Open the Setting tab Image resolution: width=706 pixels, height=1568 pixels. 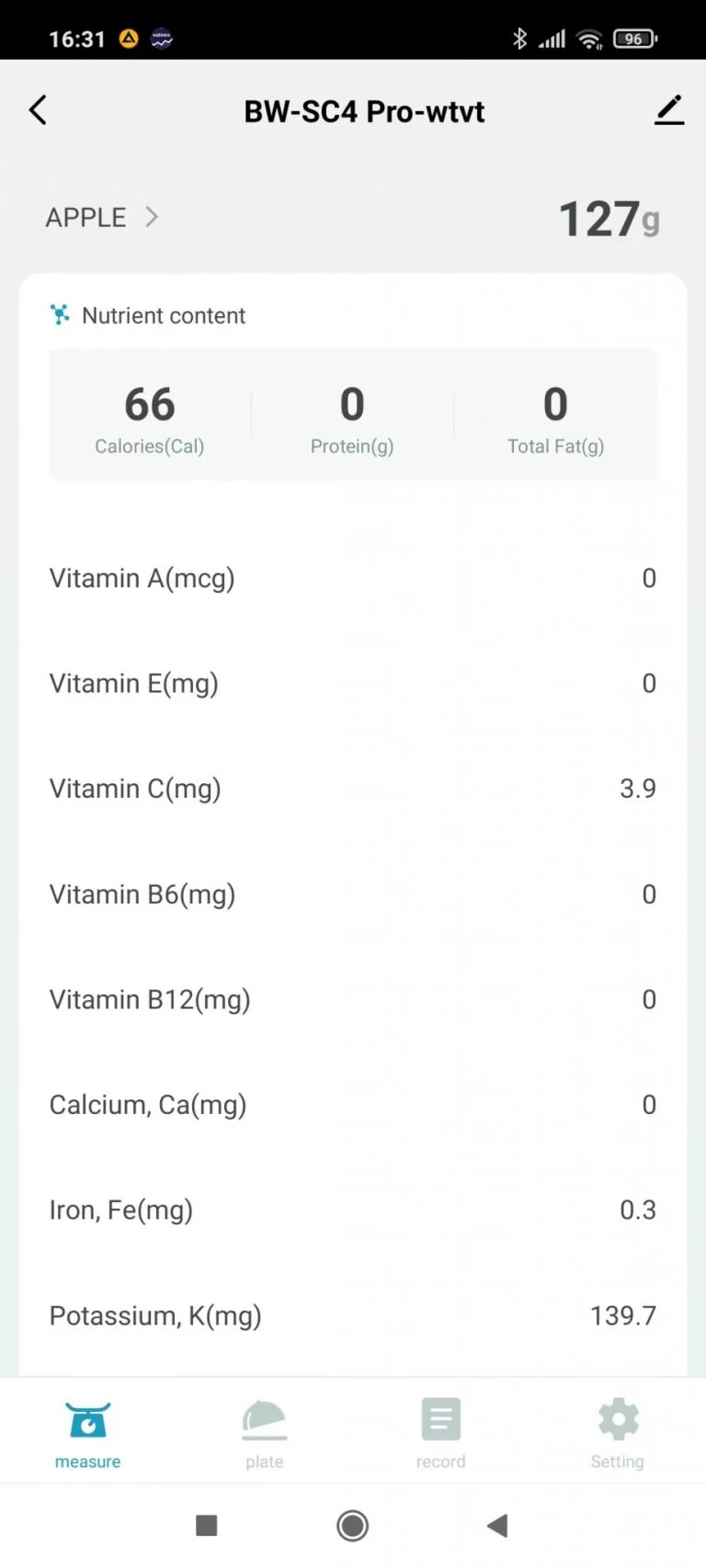(618, 1434)
